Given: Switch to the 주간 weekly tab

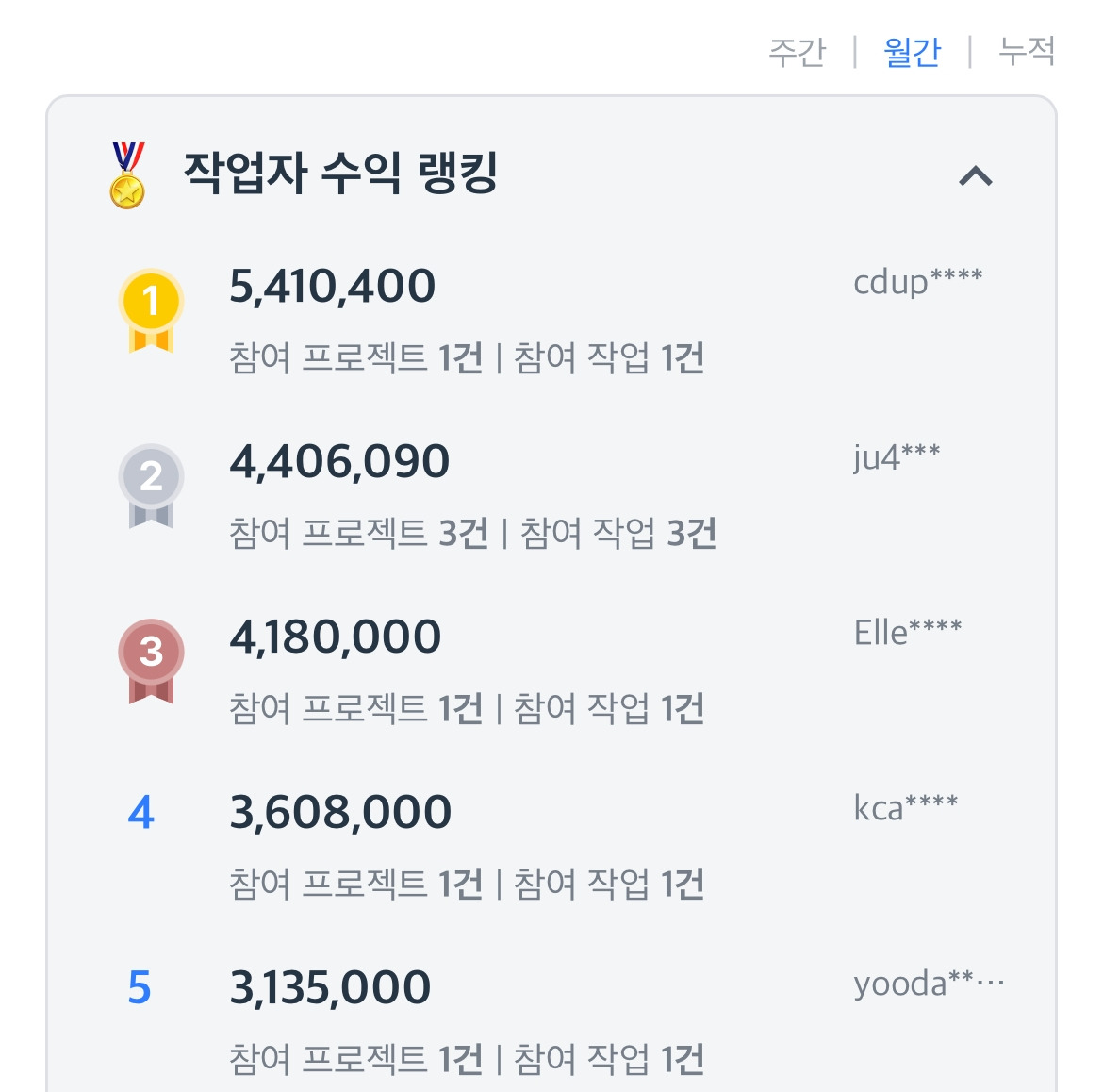Looking at the screenshot, I should pyautogui.click(x=797, y=52).
